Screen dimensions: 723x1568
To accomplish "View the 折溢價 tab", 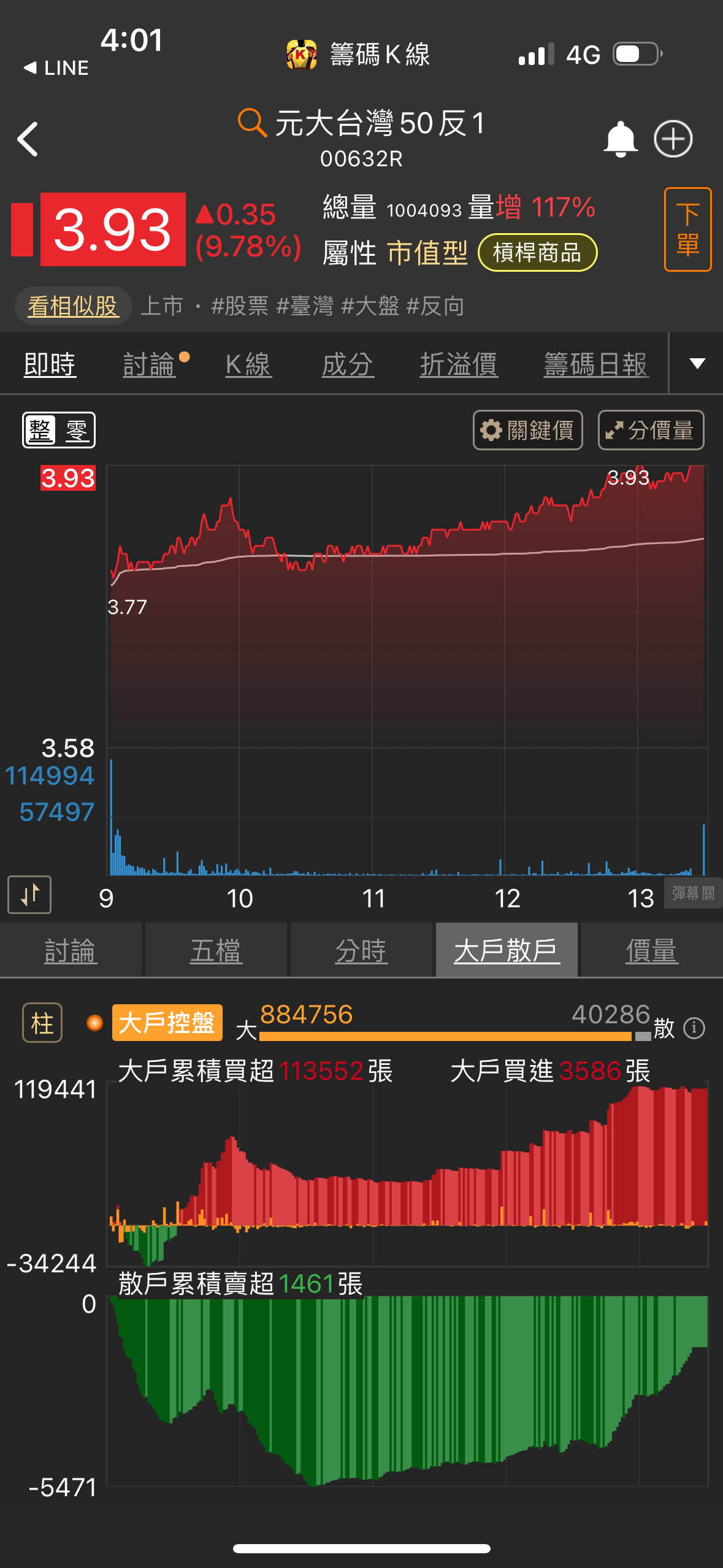I will [459, 364].
